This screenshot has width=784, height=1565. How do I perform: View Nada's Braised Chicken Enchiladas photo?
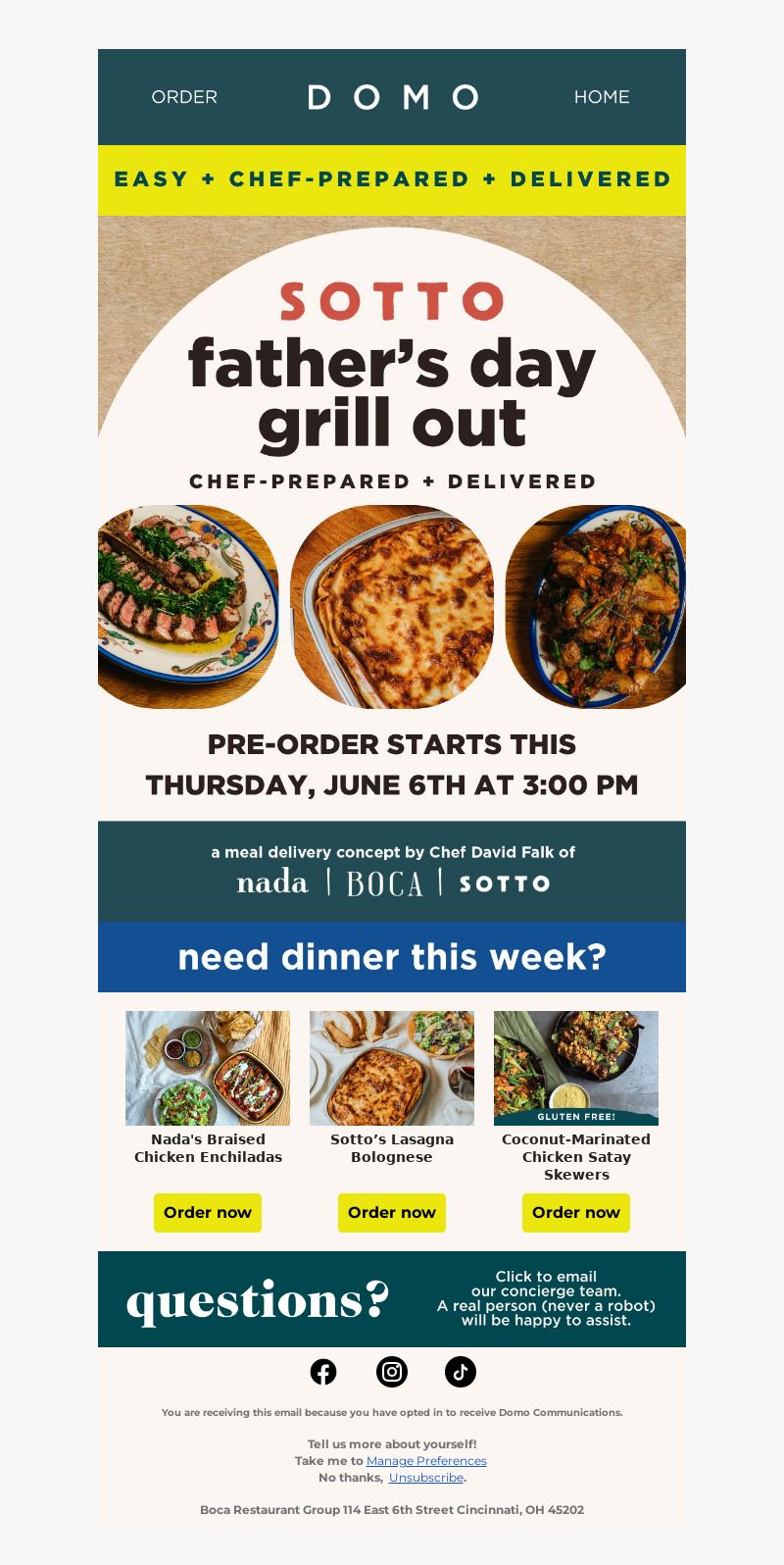tap(208, 1069)
